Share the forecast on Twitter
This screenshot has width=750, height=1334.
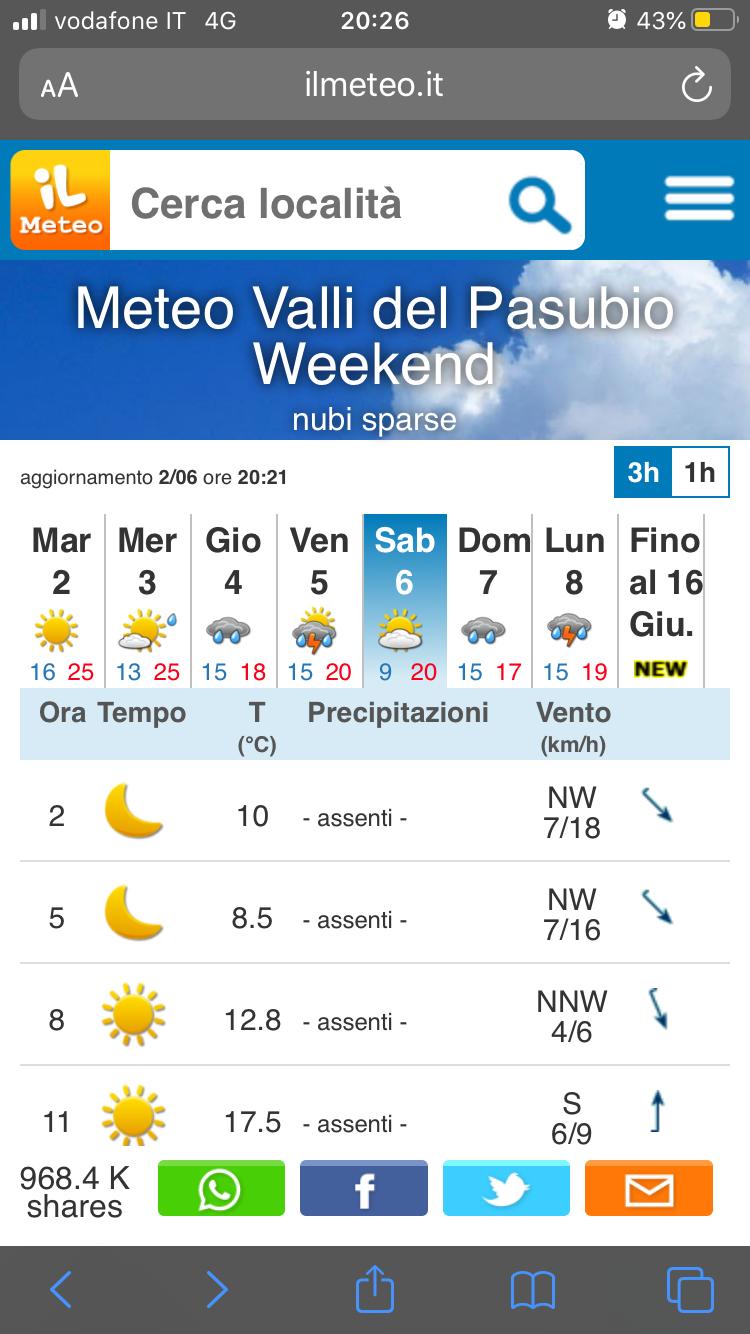pyautogui.click(x=506, y=1188)
